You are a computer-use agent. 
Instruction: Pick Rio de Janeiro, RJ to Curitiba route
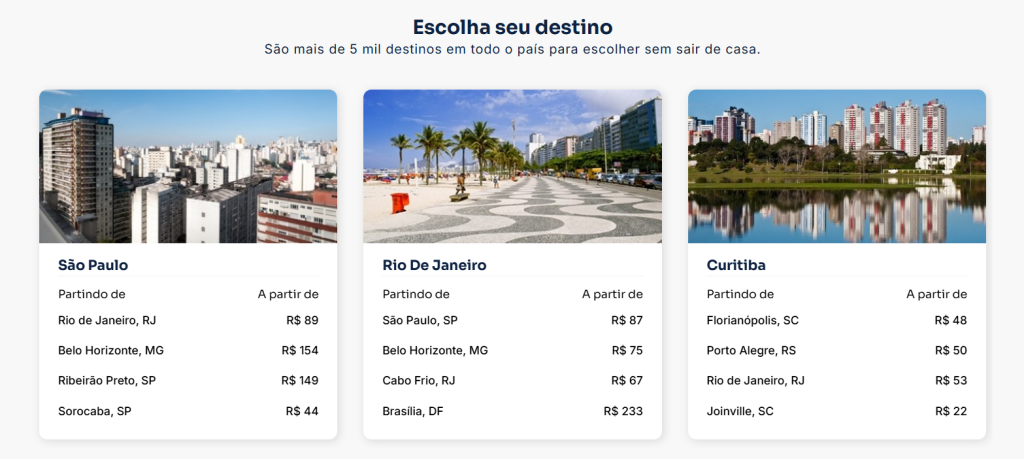coord(836,381)
